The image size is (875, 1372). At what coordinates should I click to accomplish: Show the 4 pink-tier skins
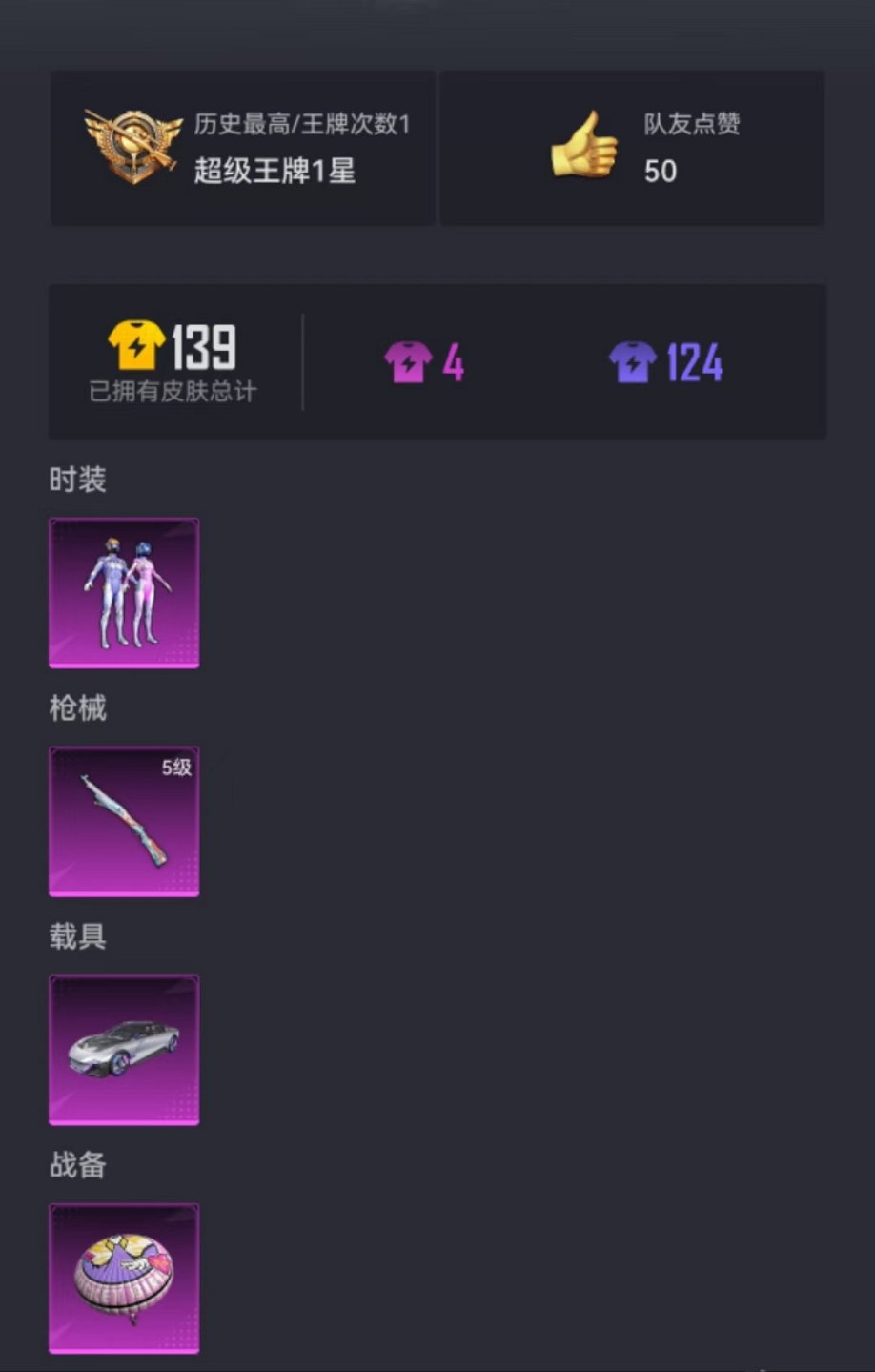click(x=424, y=363)
